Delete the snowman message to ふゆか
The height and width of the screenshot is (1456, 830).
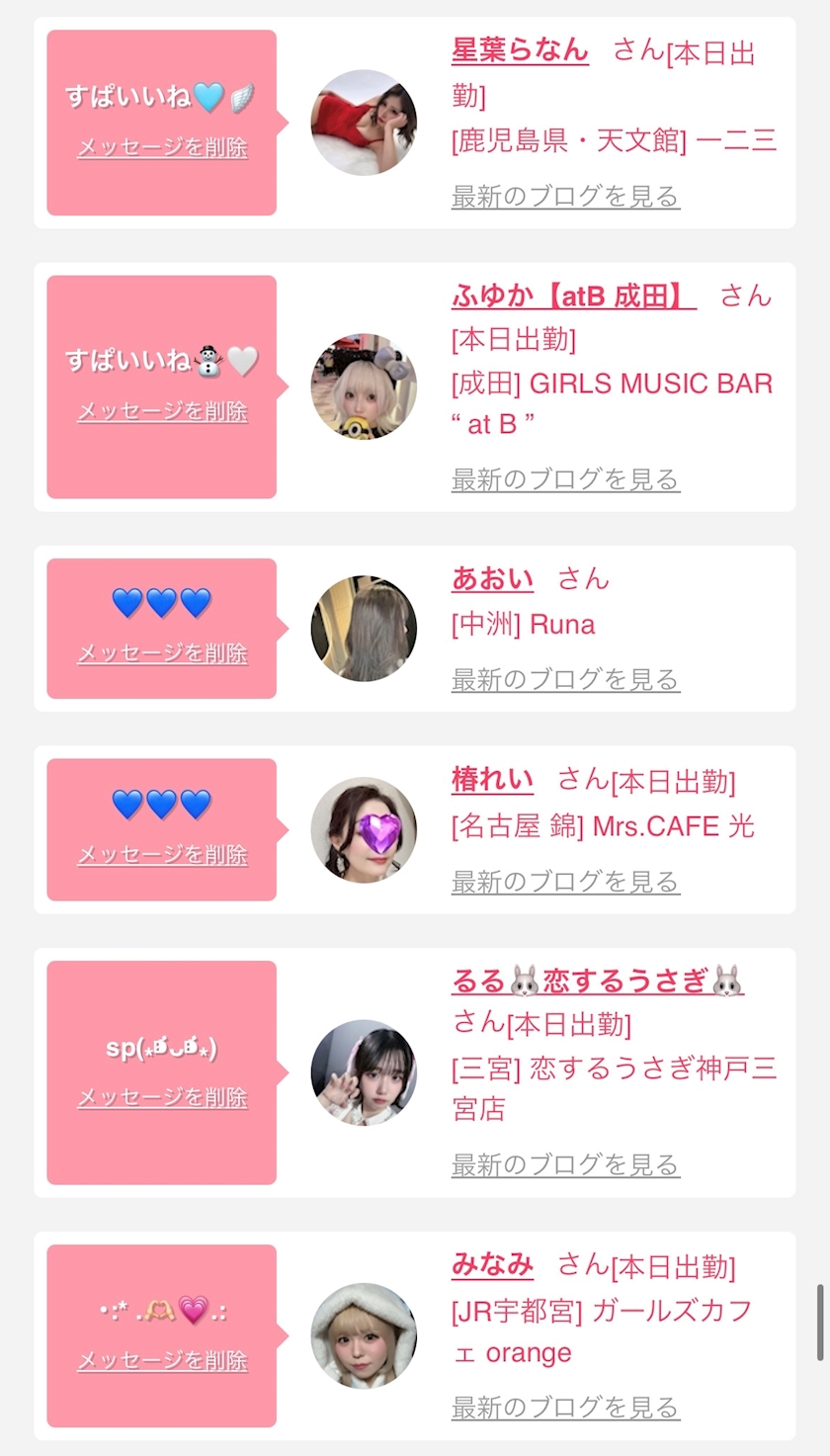tap(162, 411)
